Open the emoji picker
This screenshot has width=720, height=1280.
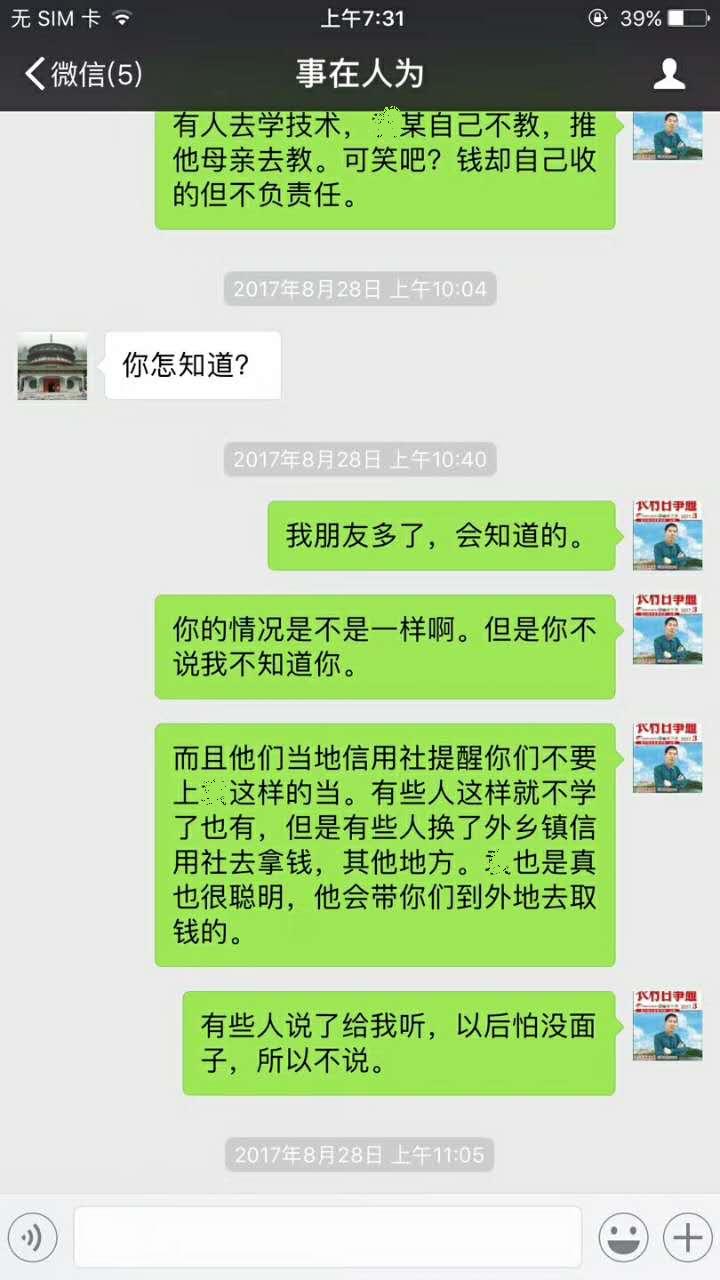point(623,1238)
